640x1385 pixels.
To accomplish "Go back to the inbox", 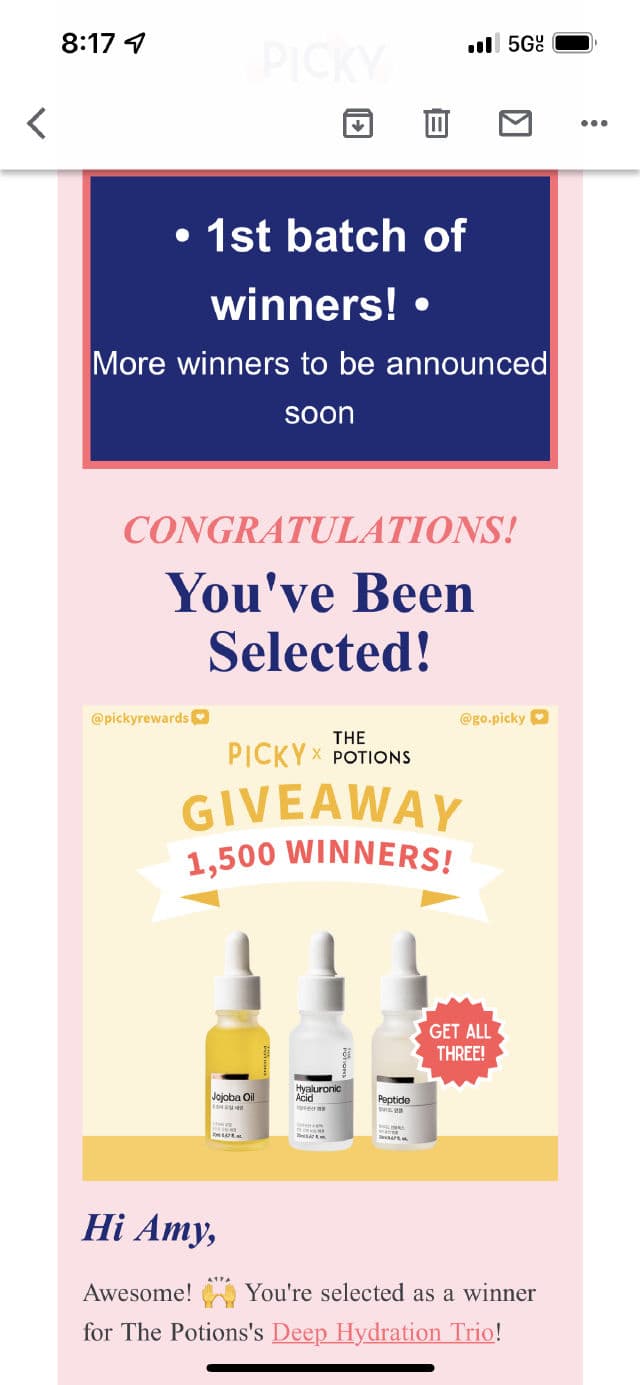I will (36, 124).
